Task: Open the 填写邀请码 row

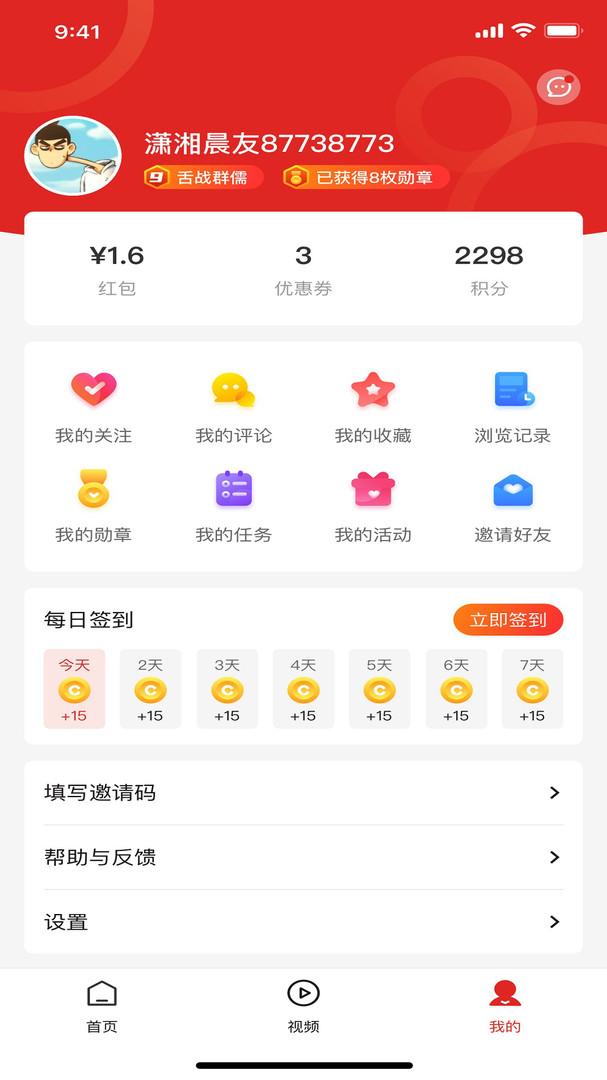Action: (x=303, y=793)
